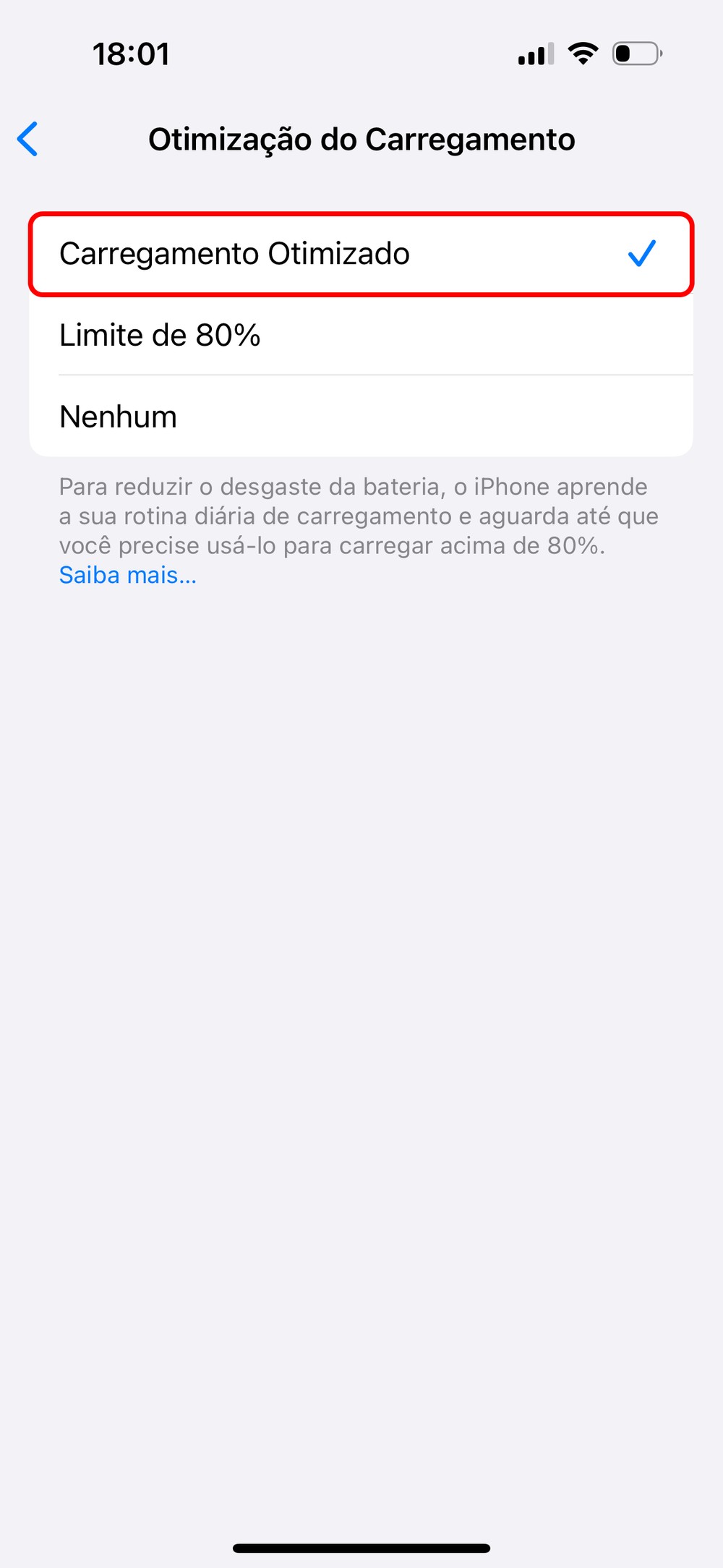Go back to the previous settings screen
The width and height of the screenshot is (723, 1568).
click(x=28, y=139)
